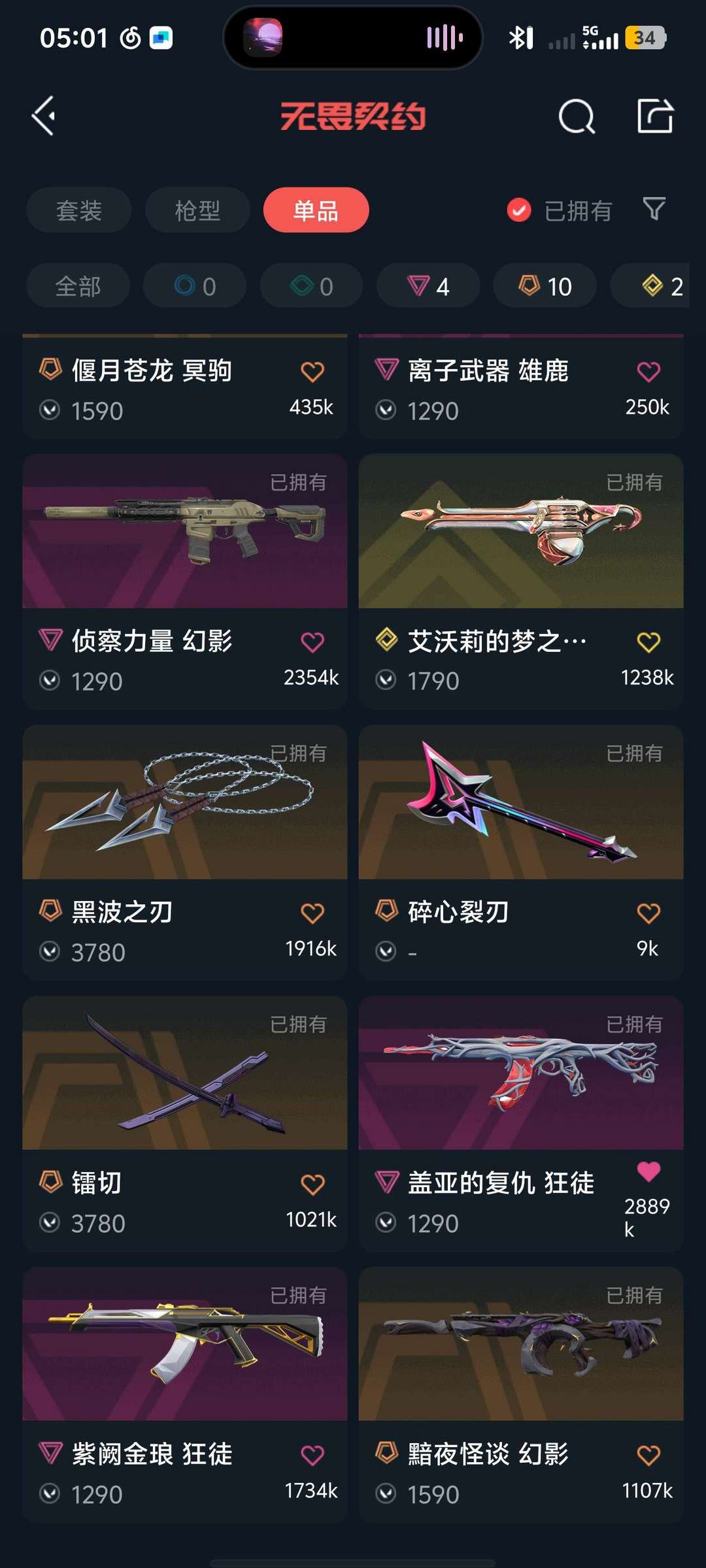Like the 碎心裂刃 skin

[648, 913]
